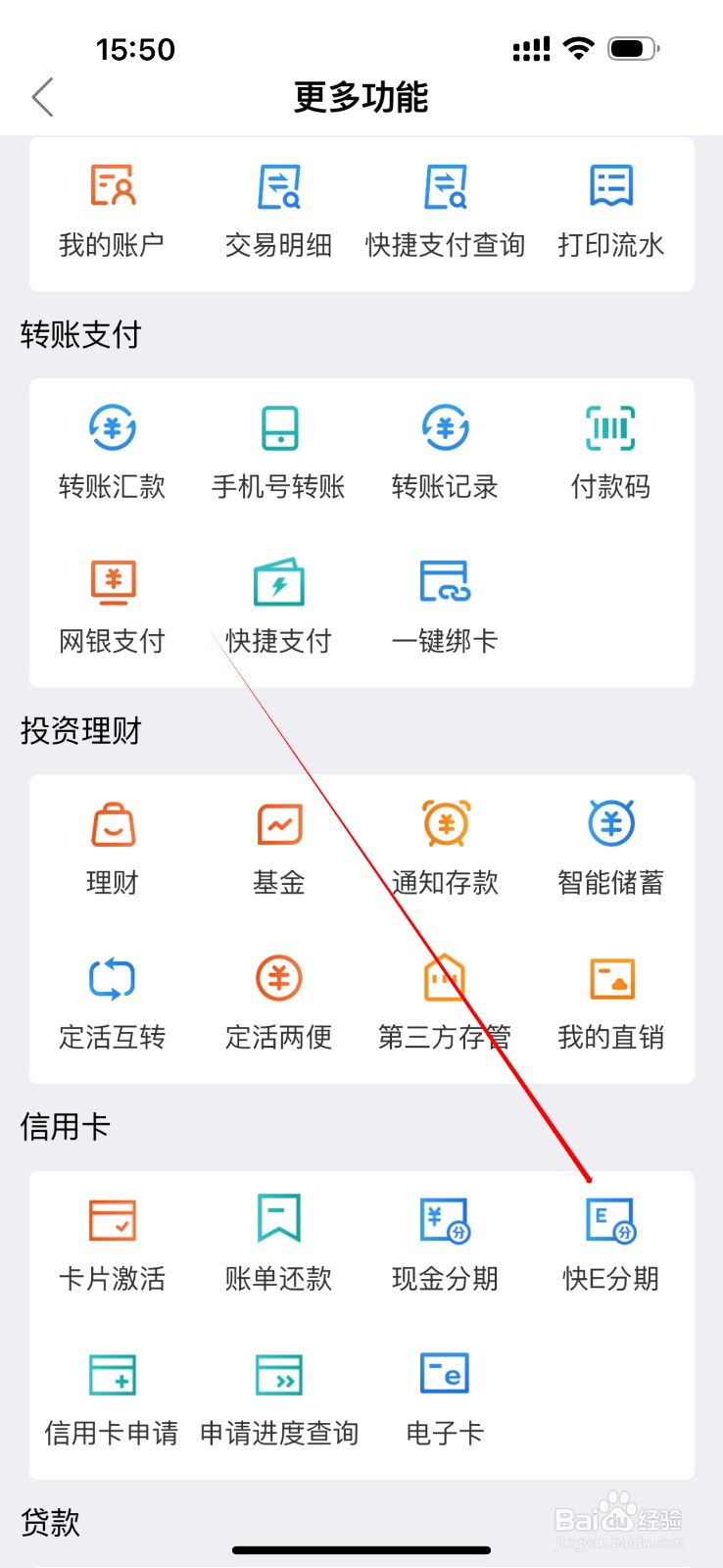The height and width of the screenshot is (1568, 723).
Task: View 转账记录 transfer records
Action: [x=445, y=451]
